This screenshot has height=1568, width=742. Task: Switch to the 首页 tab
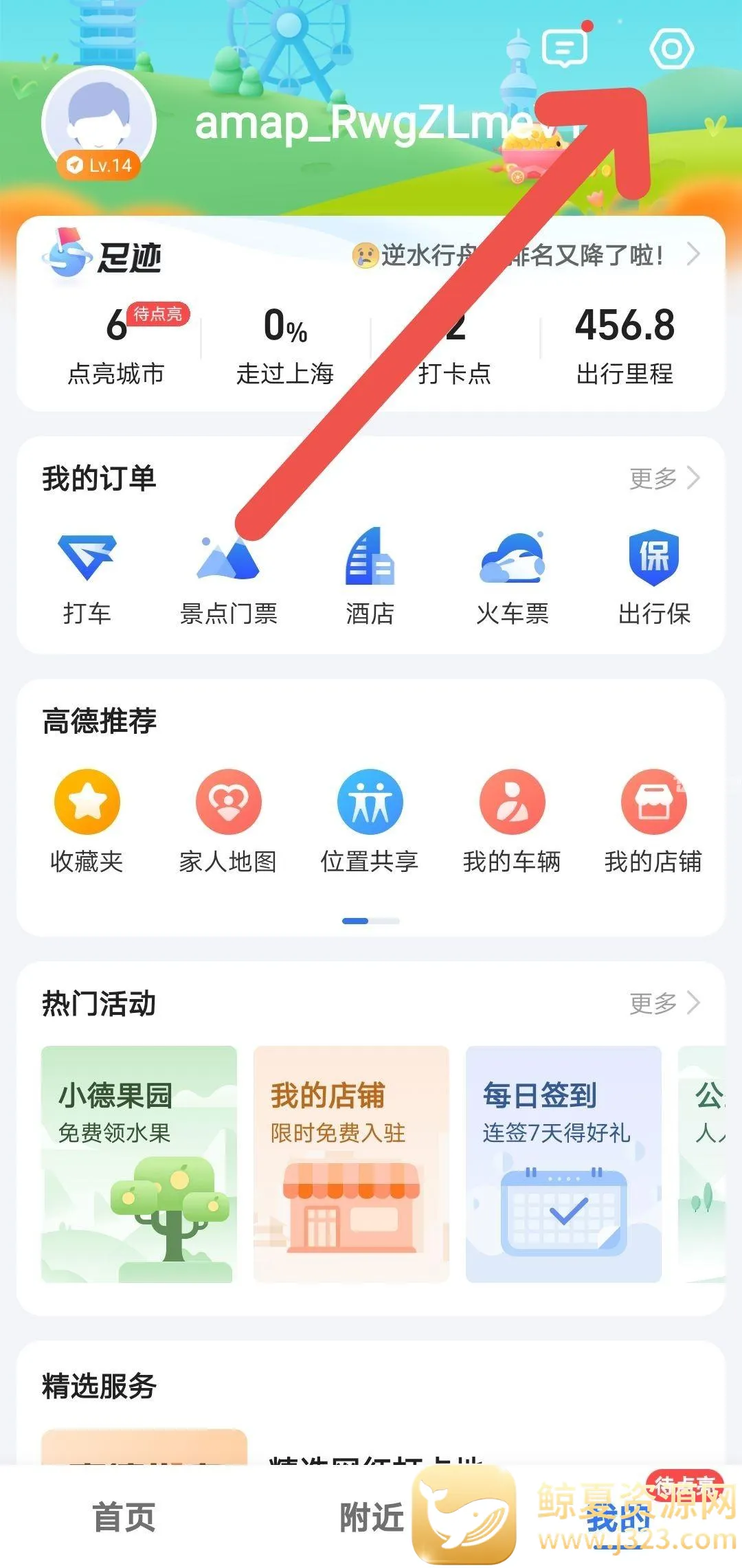[x=124, y=1517]
